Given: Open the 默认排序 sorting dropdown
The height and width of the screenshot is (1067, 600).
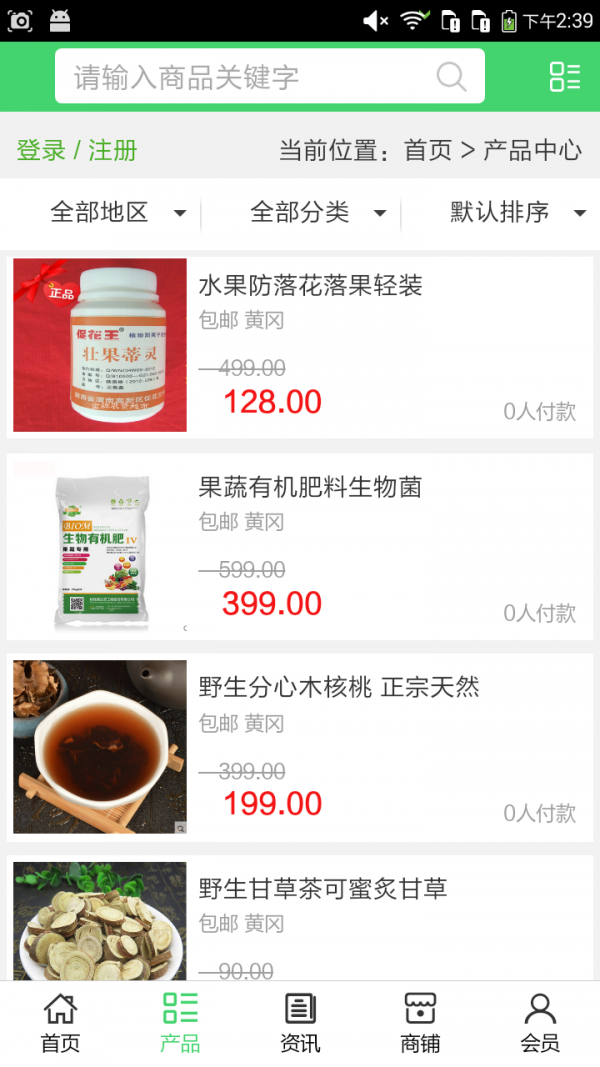Looking at the screenshot, I should pyautogui.click(x=517, y=212).
